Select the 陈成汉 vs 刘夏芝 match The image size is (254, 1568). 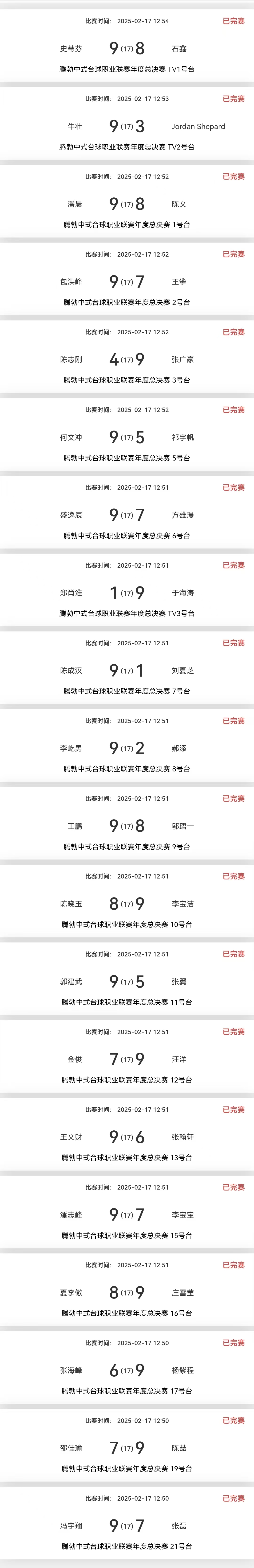[127, 670]
